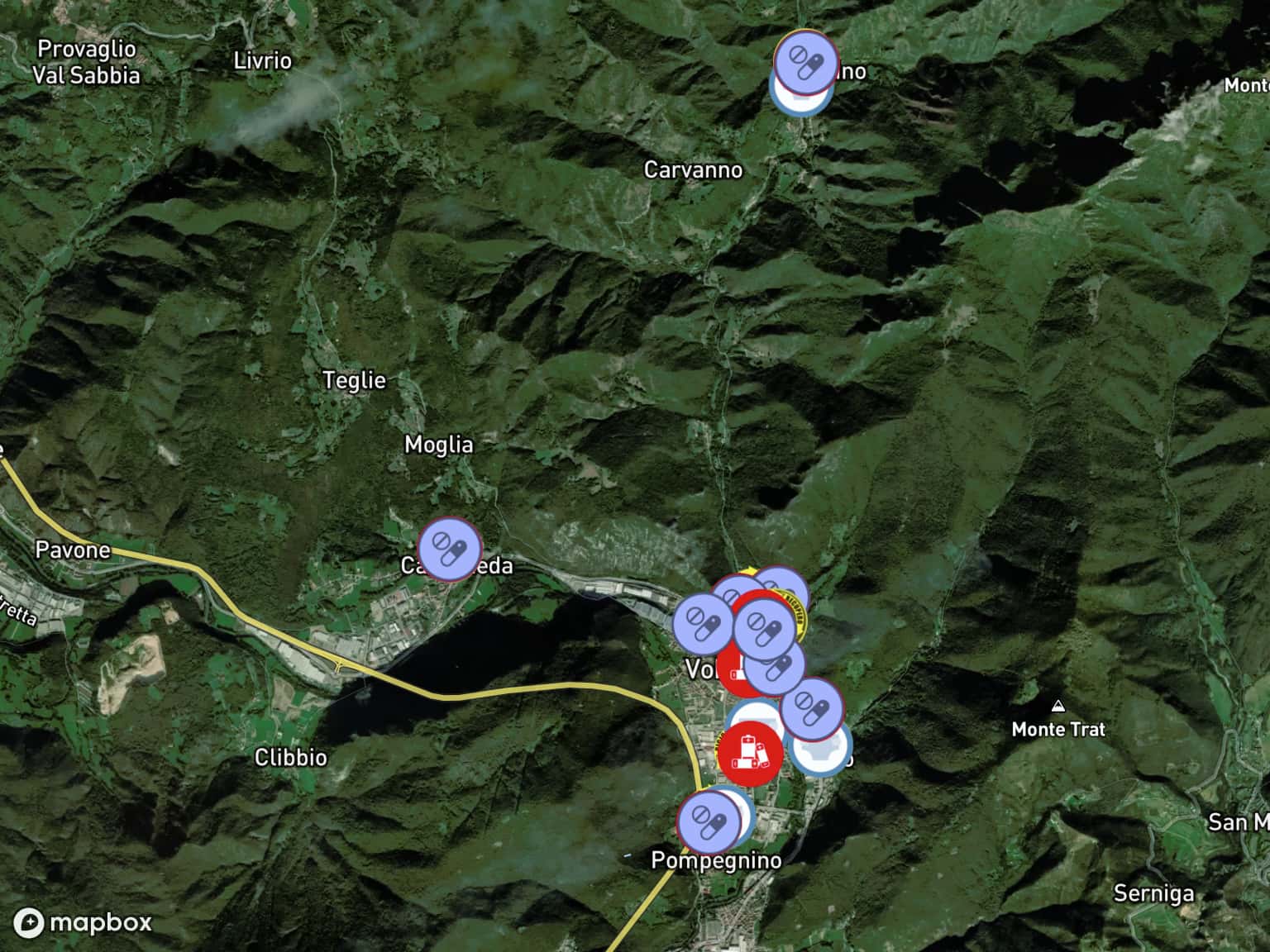Tap the pill marker above Pompegnino label
The height and width of the screenshot is (952, 1270).
tap(709, 821)
